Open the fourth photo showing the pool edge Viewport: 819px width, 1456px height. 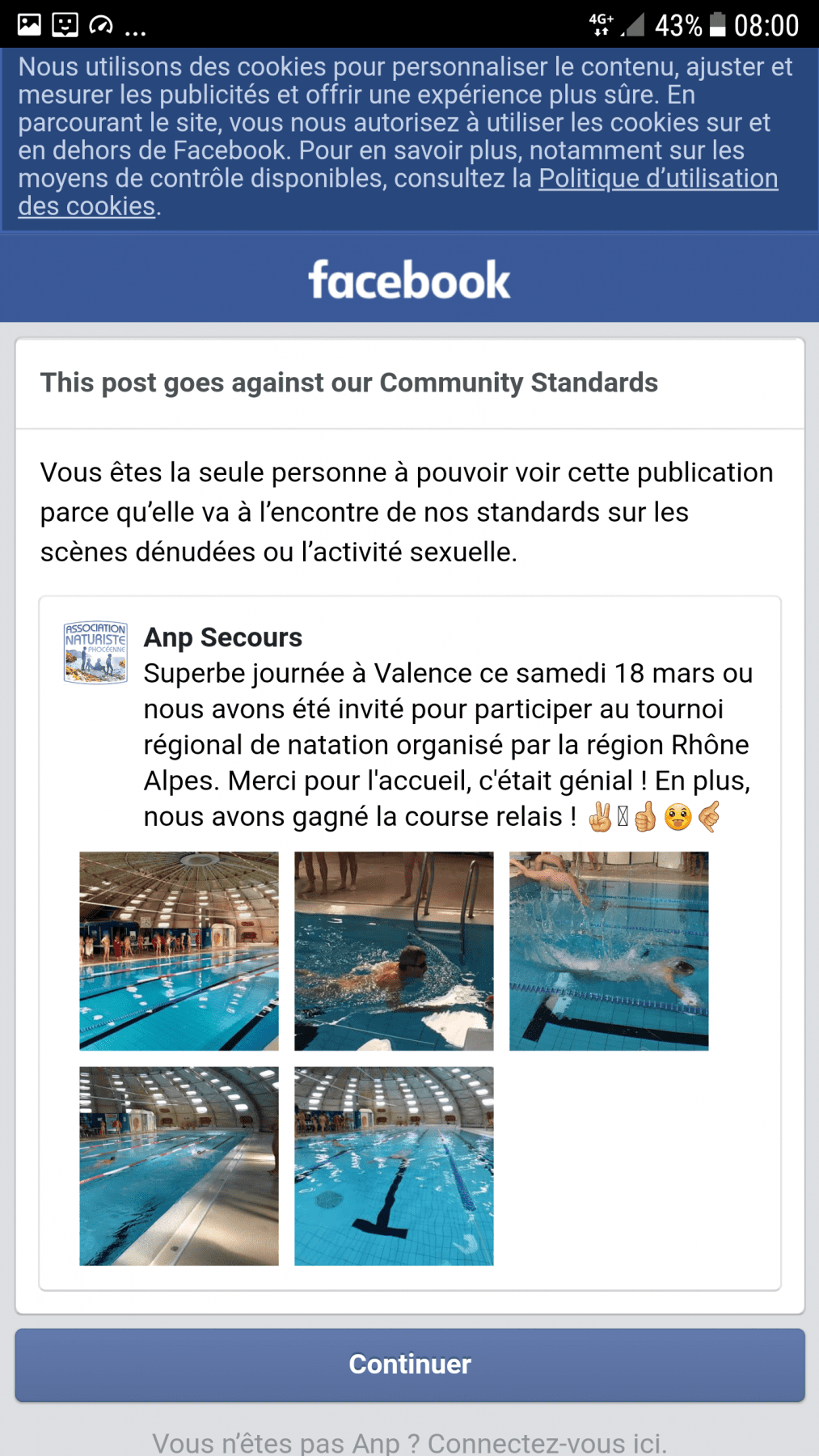coord(179,1166)
